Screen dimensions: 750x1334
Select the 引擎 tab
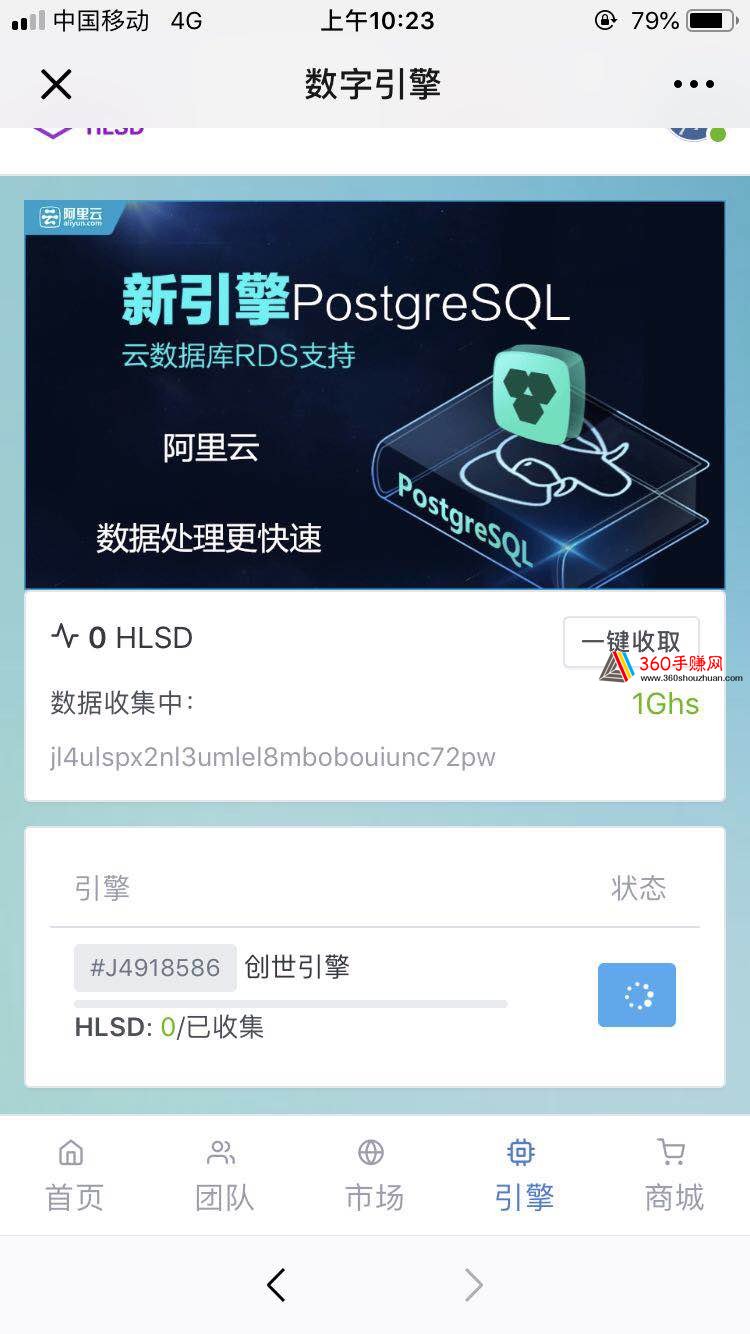[x=523, y=1175]
